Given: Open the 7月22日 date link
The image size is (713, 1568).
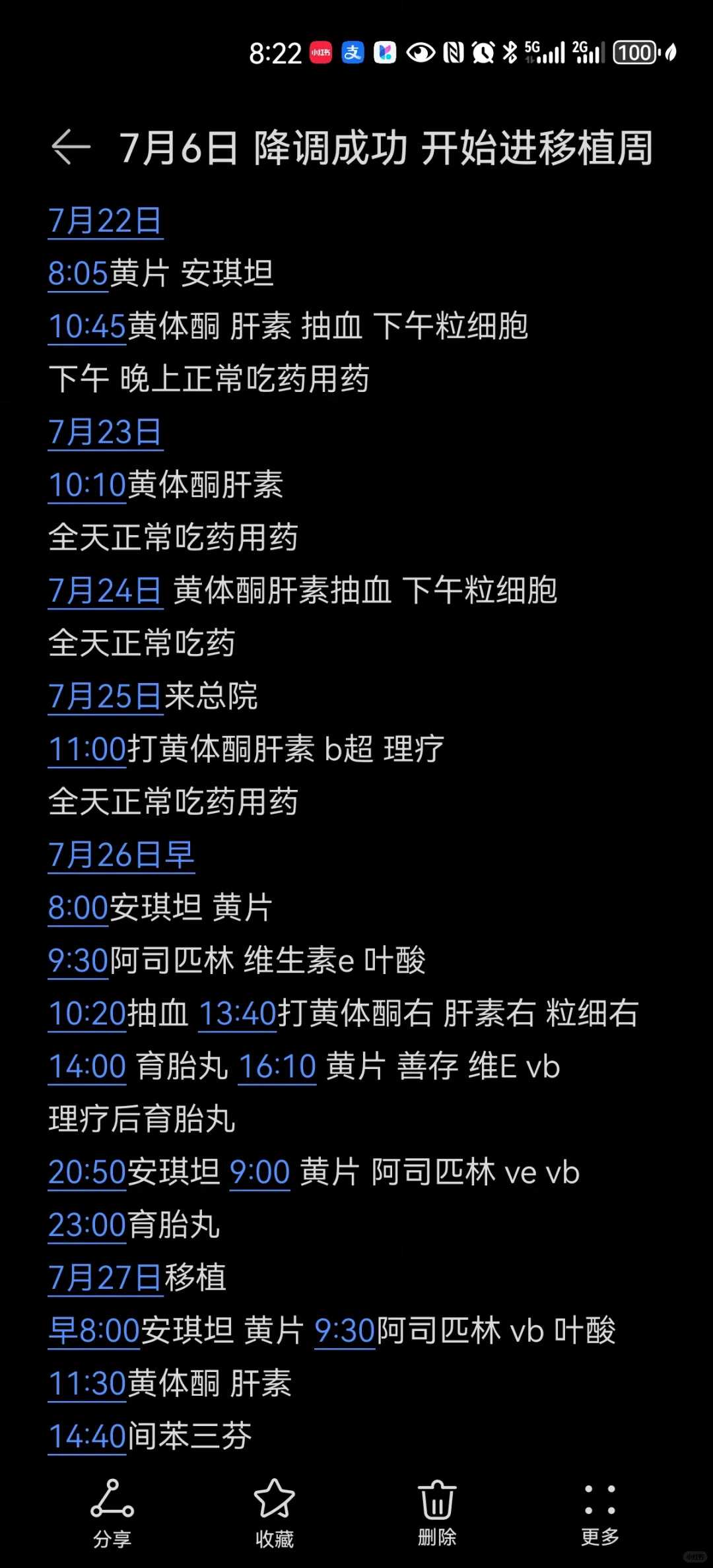Looking at the screenshot, I should coord(106,221).
